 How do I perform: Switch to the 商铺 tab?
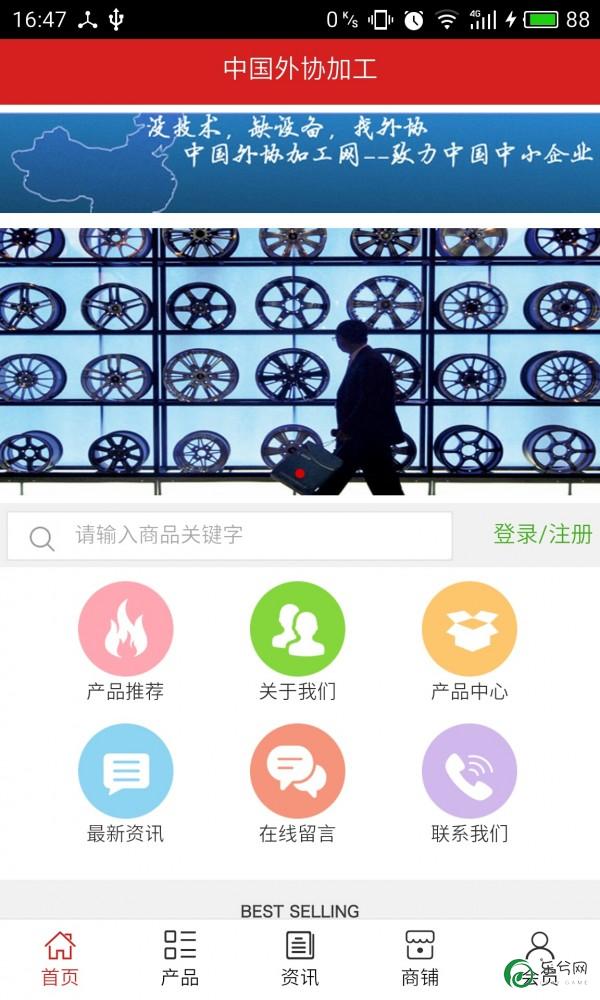(420, 958)
